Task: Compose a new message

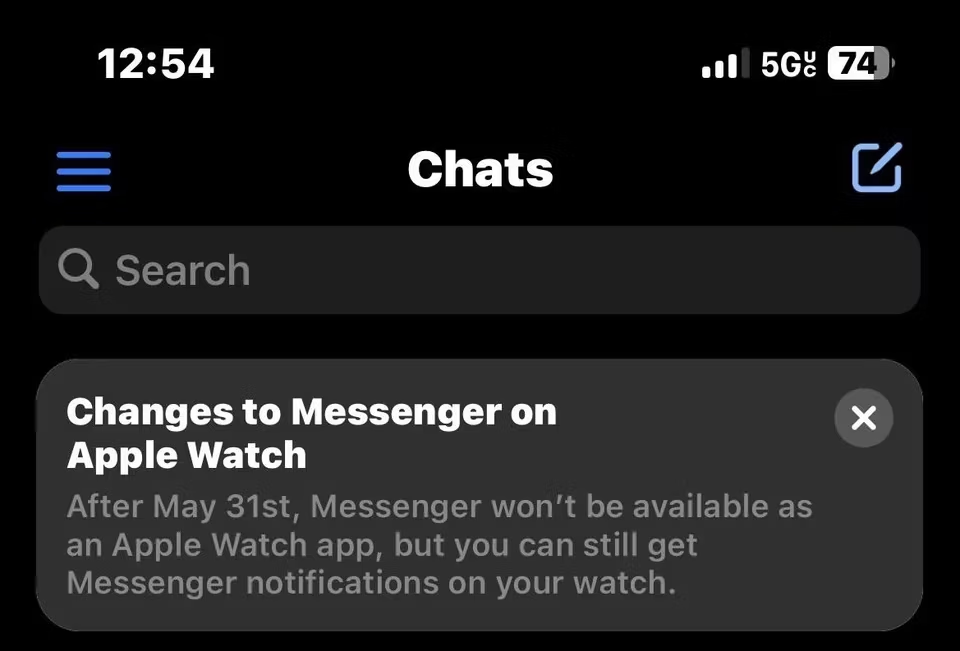Action: coord(877,168)
